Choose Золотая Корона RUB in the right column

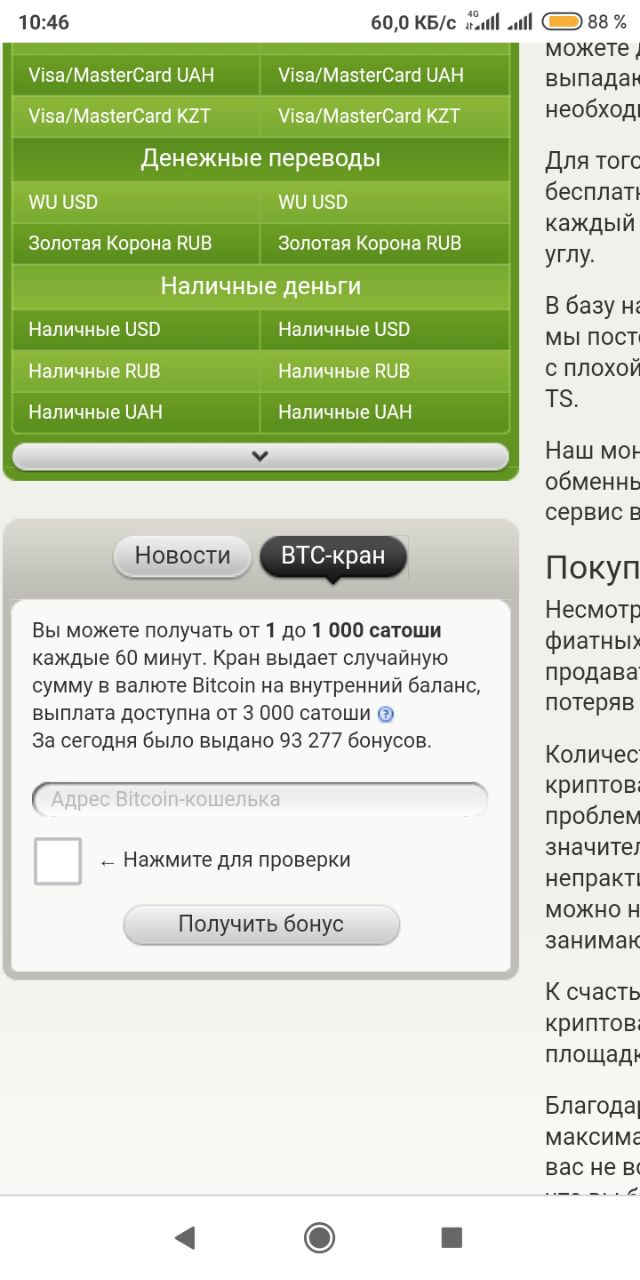[x=384, y=243]
